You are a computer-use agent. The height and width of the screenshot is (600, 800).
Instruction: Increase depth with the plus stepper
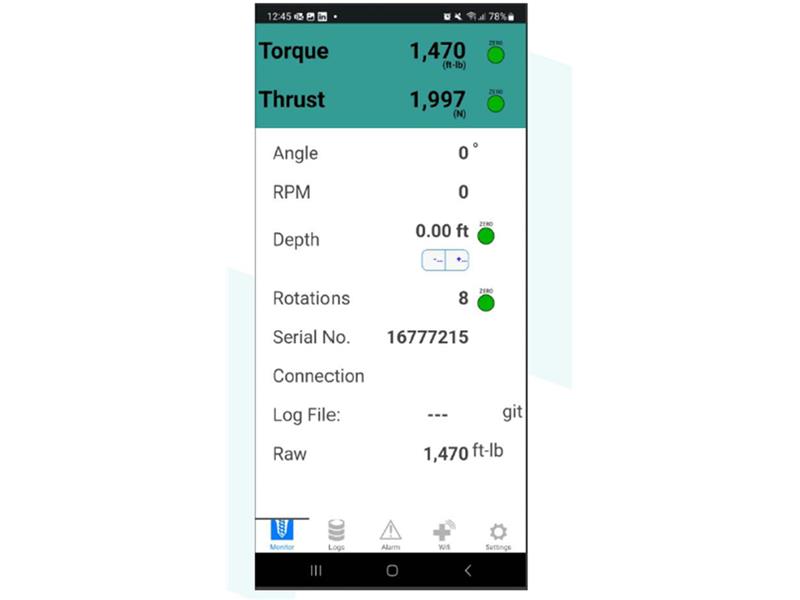pyautogui.click(x=458, y=260)
